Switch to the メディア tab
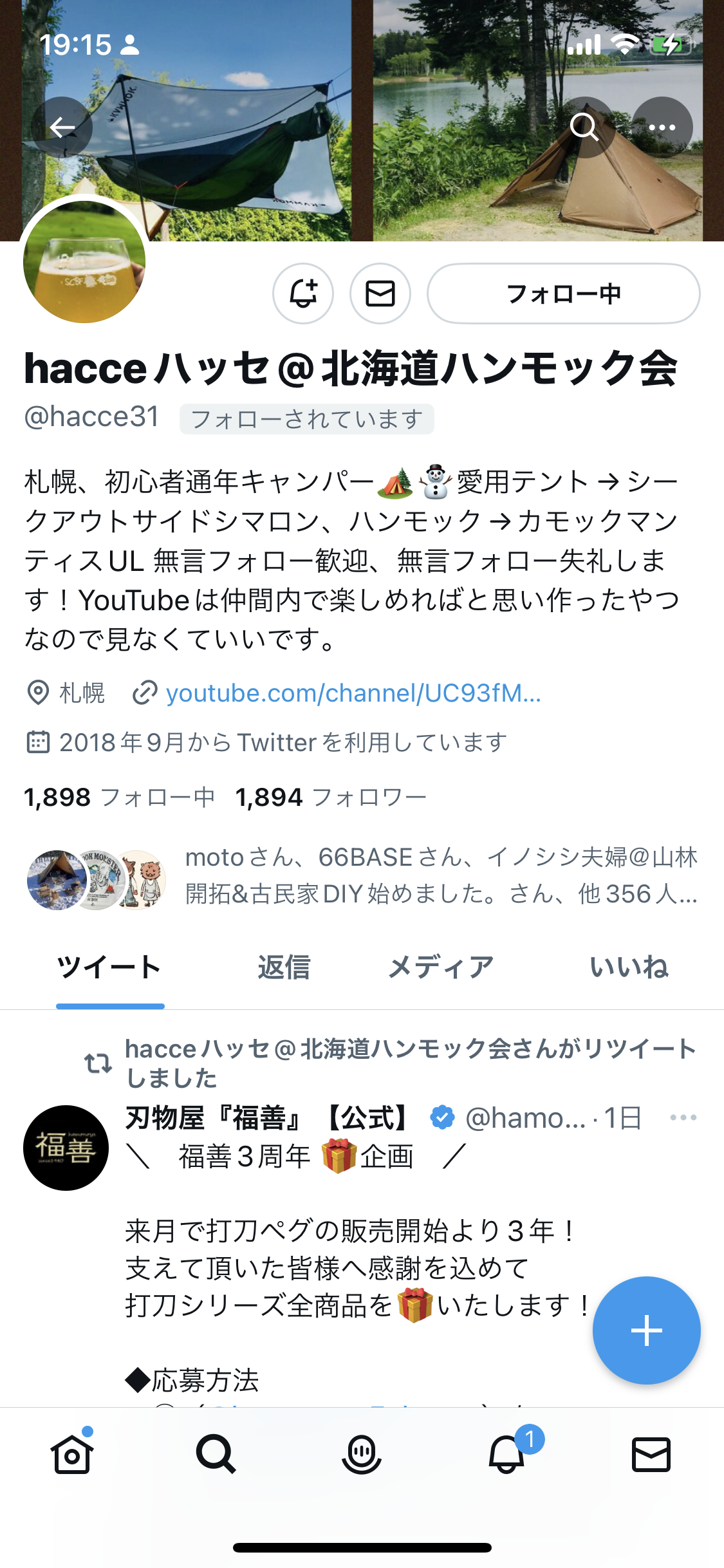The height and width of the screenshot is (1568, 724). [x=441, y=967]
